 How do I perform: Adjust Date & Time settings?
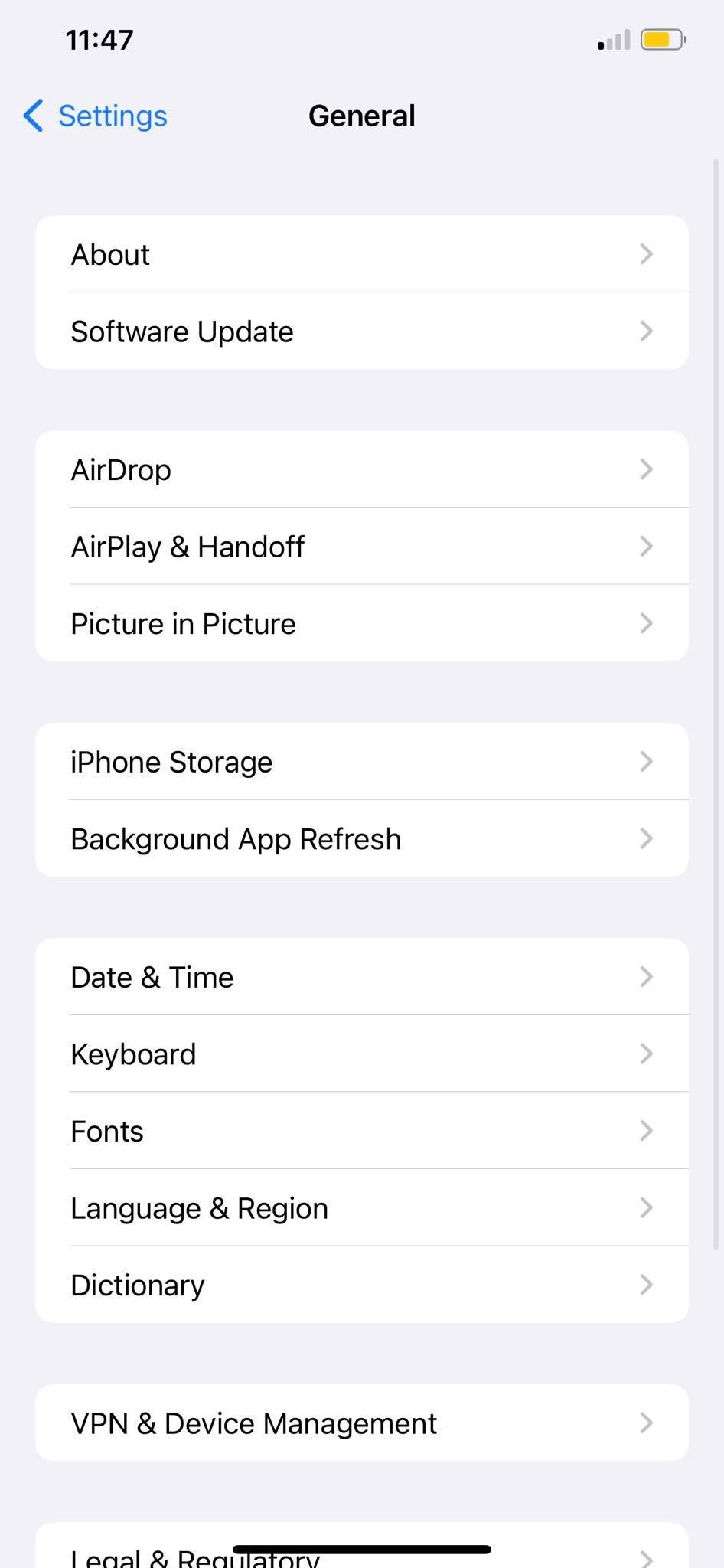pos(362,977)
